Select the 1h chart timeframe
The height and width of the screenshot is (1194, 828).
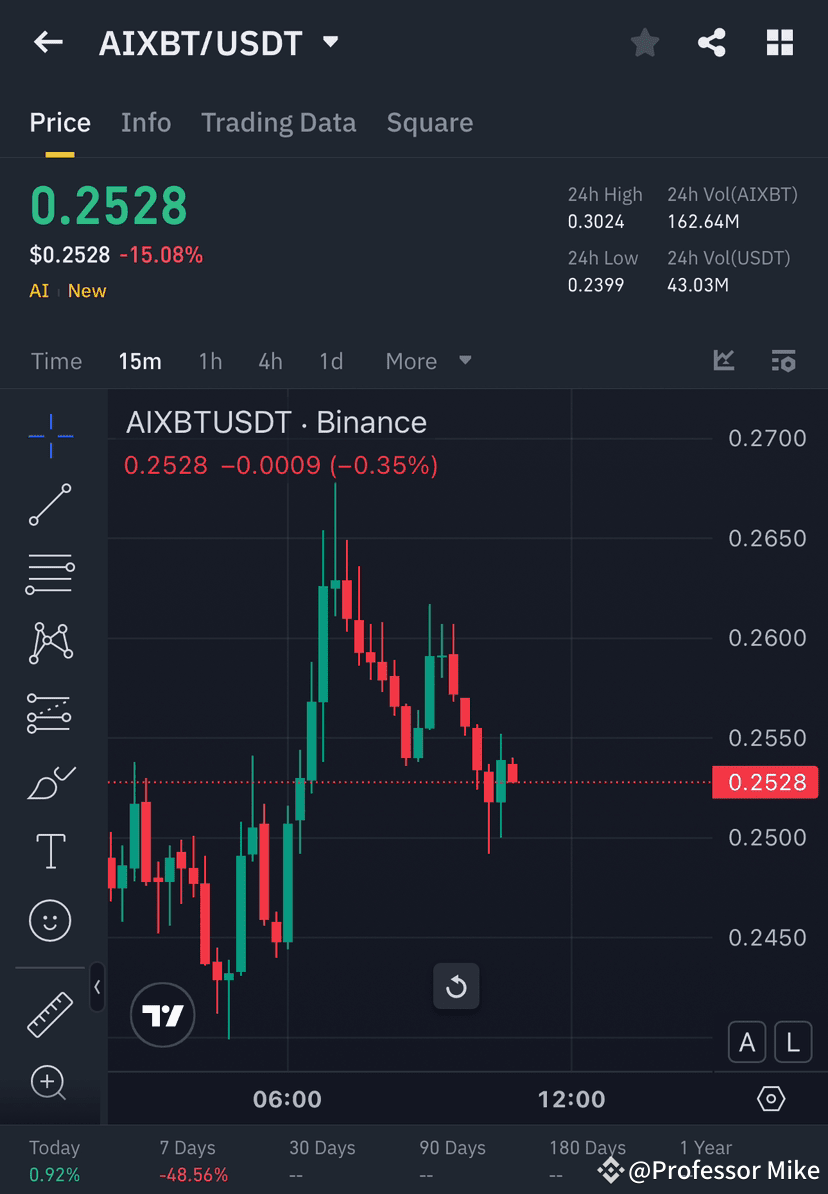coord(210,361)
